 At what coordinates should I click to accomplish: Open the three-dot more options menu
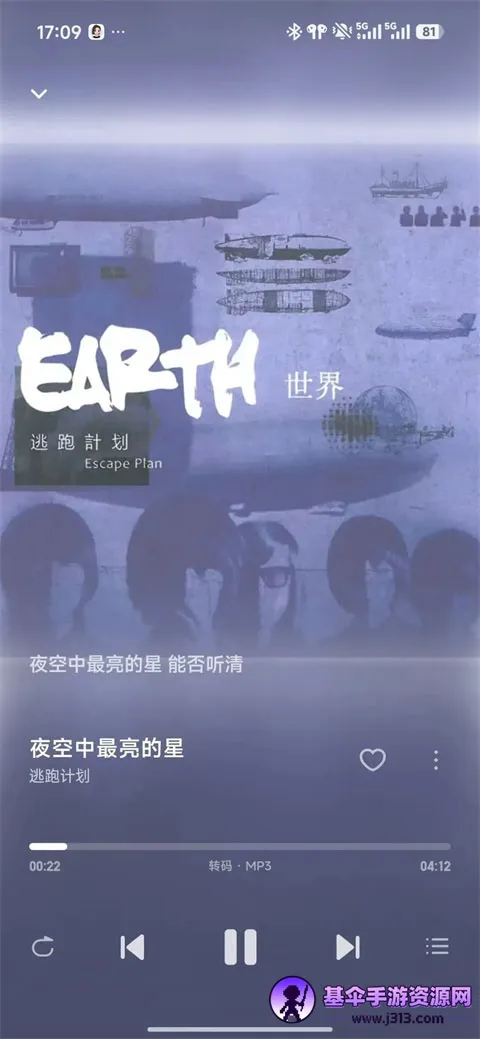point(436,760)
